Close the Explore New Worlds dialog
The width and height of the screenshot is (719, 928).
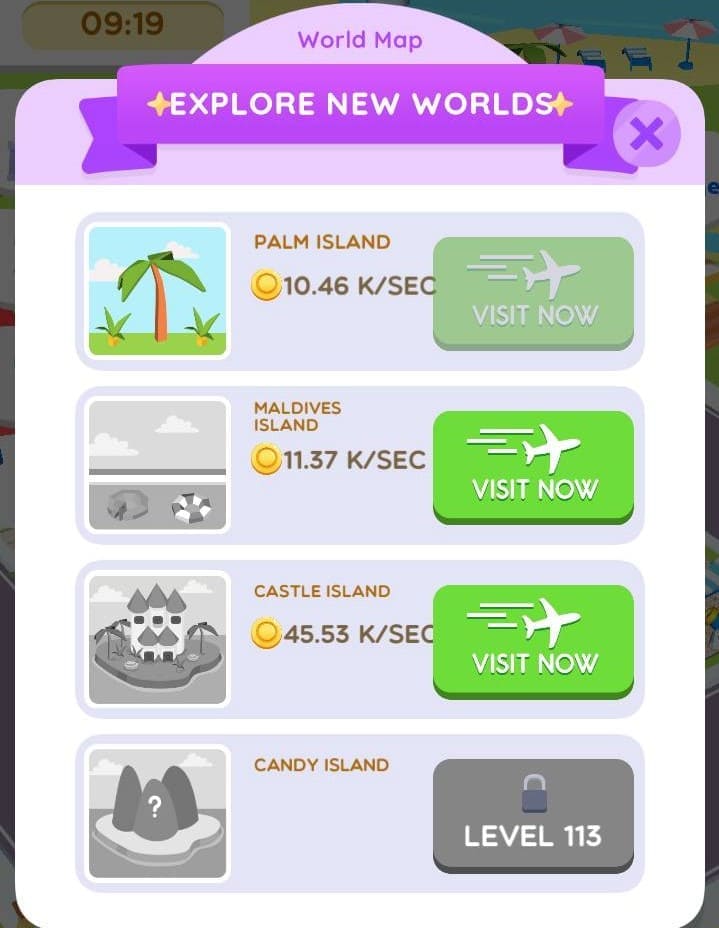[x=647, y=133]
